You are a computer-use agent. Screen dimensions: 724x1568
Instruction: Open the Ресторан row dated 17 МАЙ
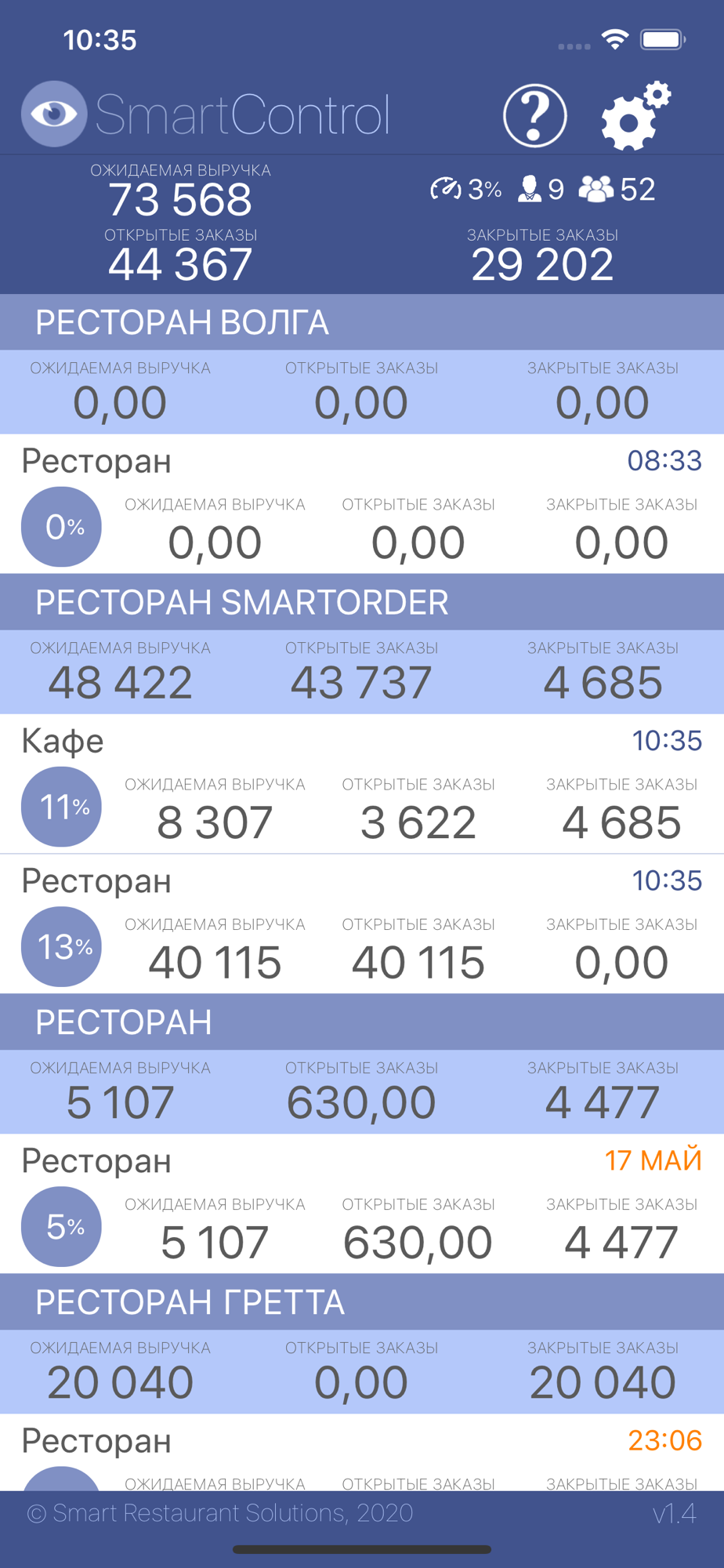point(362,1204)
